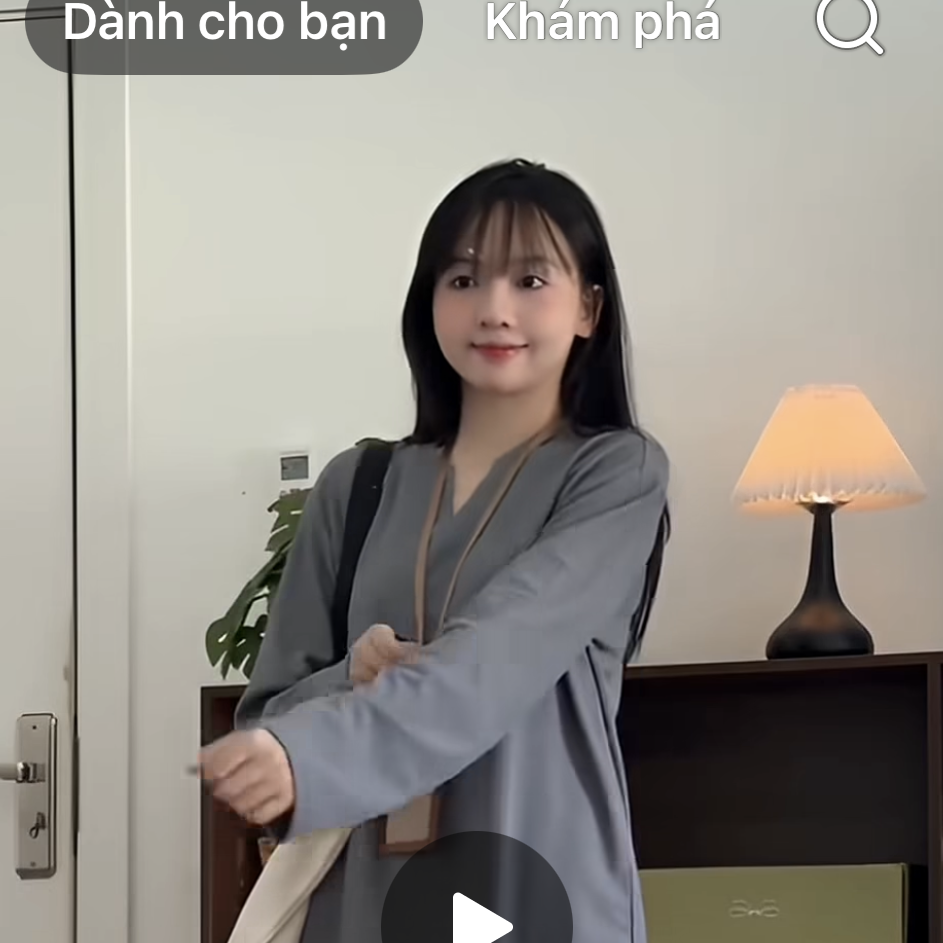943x943 pixels.
Task: Switch to the Khám phá tab
Action: (602, 24)
